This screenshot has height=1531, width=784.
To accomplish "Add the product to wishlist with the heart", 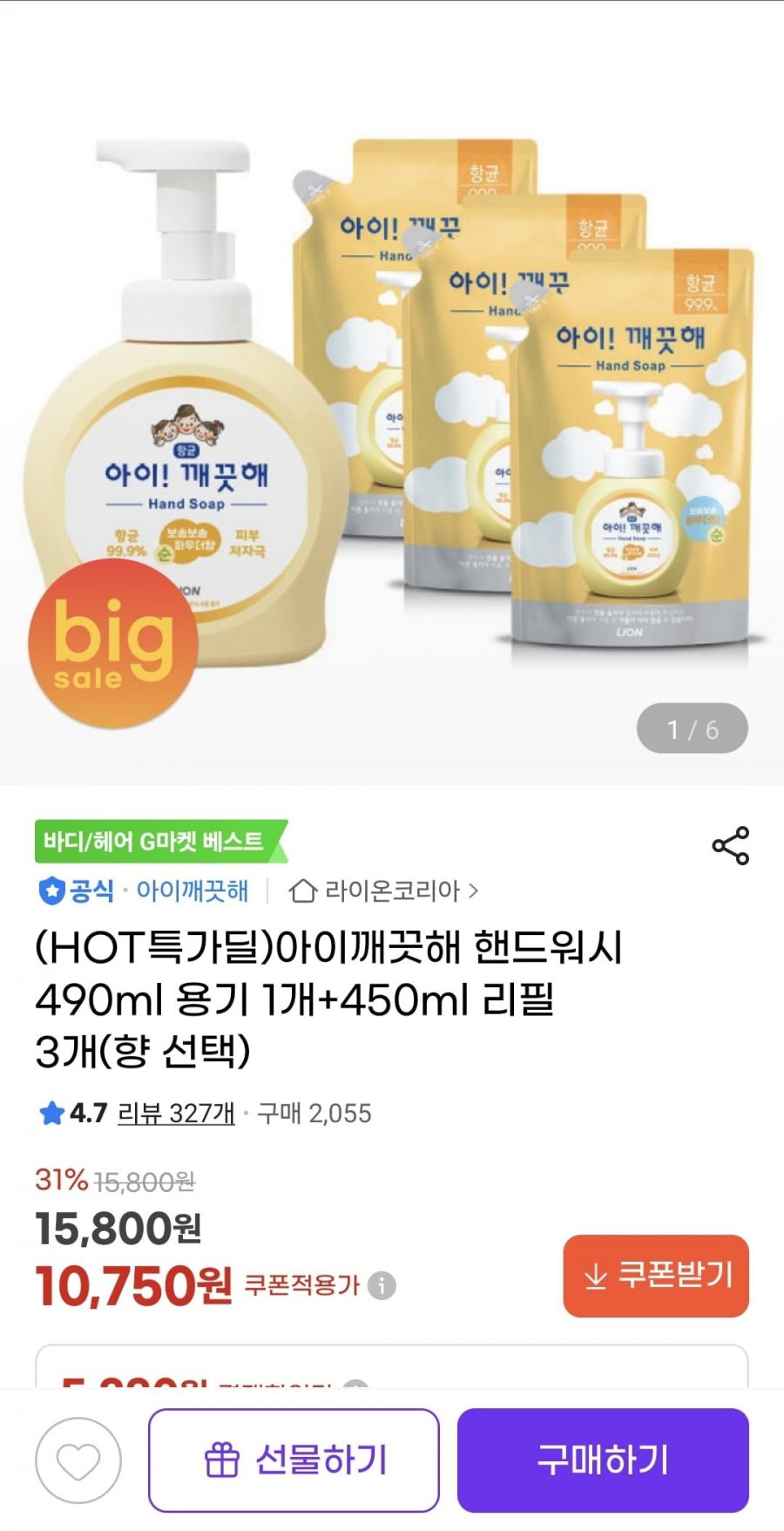I will pos(78,1460).
